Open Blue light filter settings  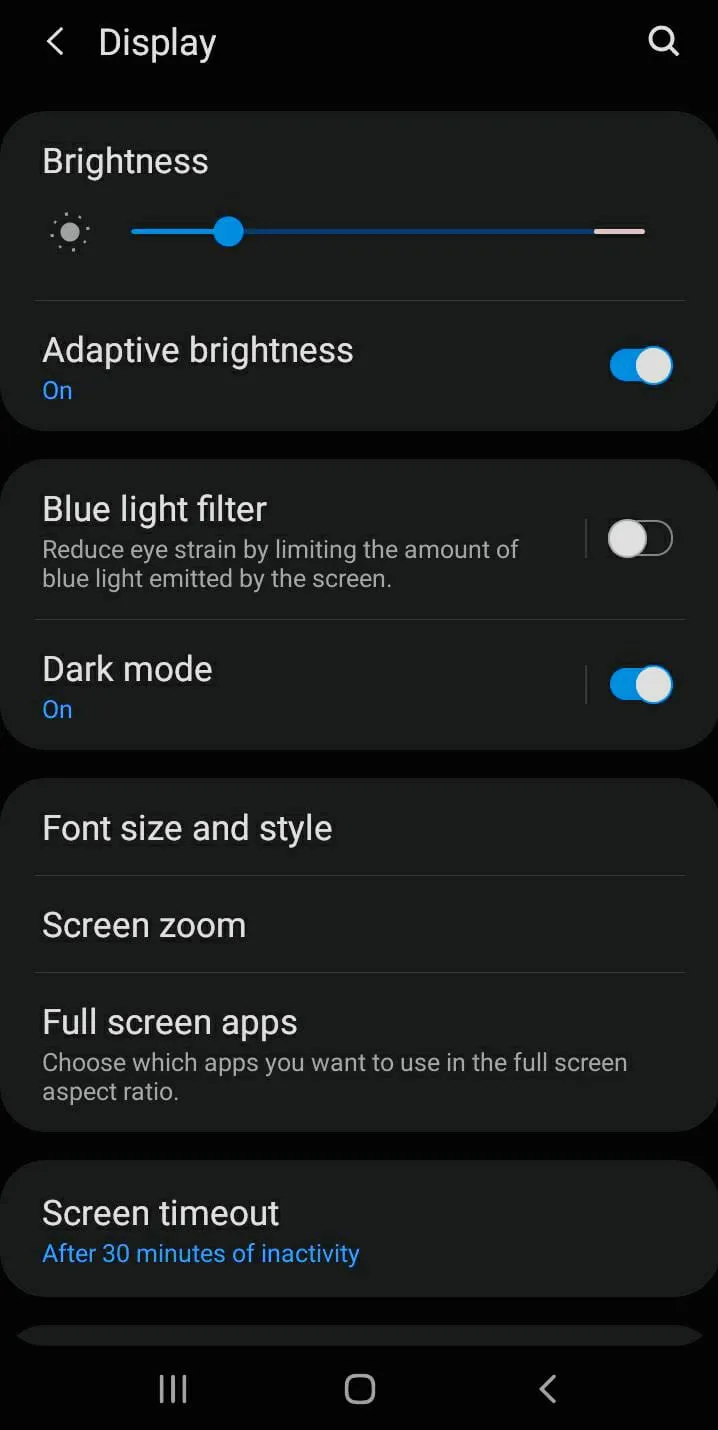pos(290,540)
